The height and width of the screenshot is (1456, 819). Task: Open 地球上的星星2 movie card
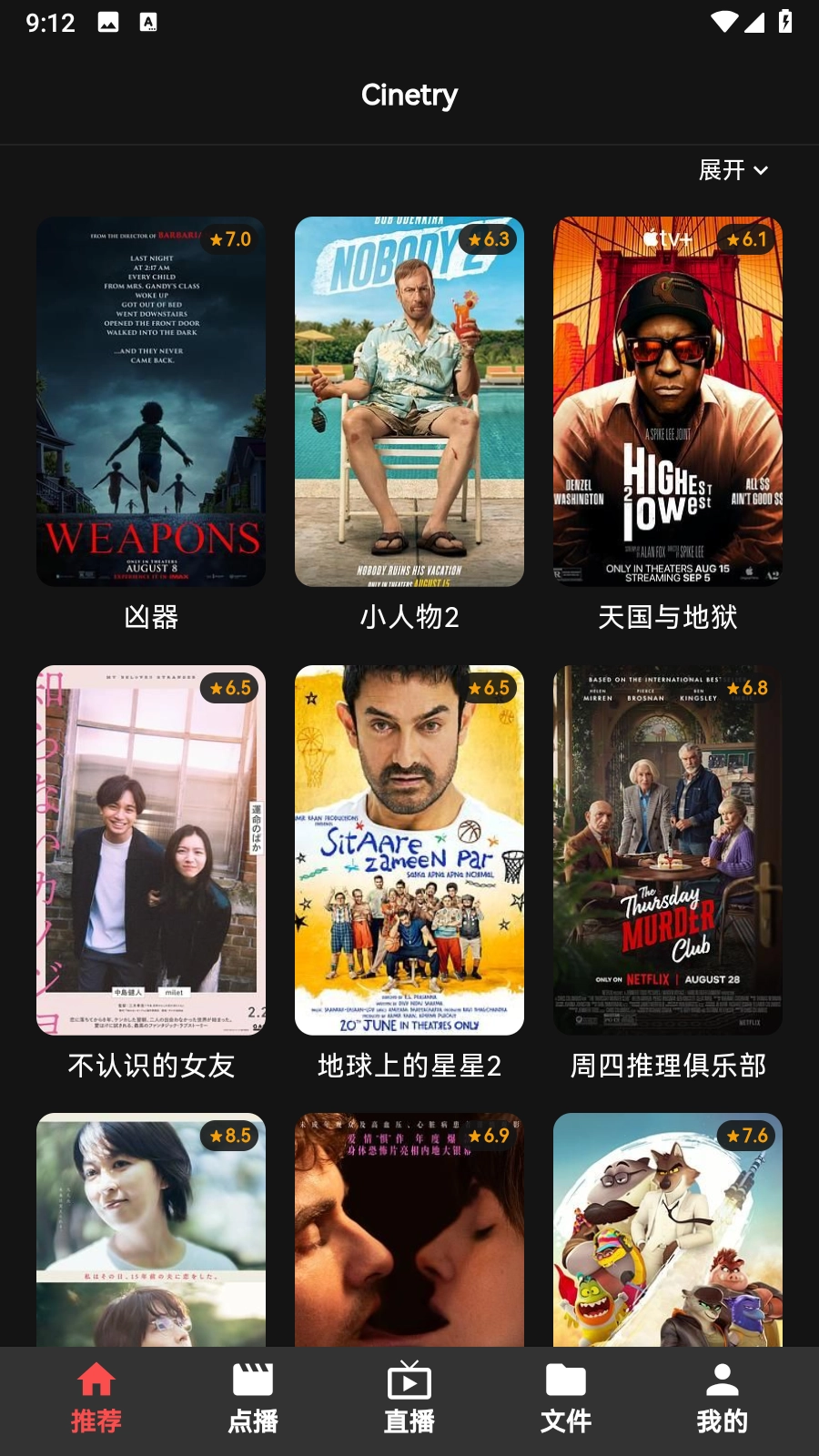(409, 850)
